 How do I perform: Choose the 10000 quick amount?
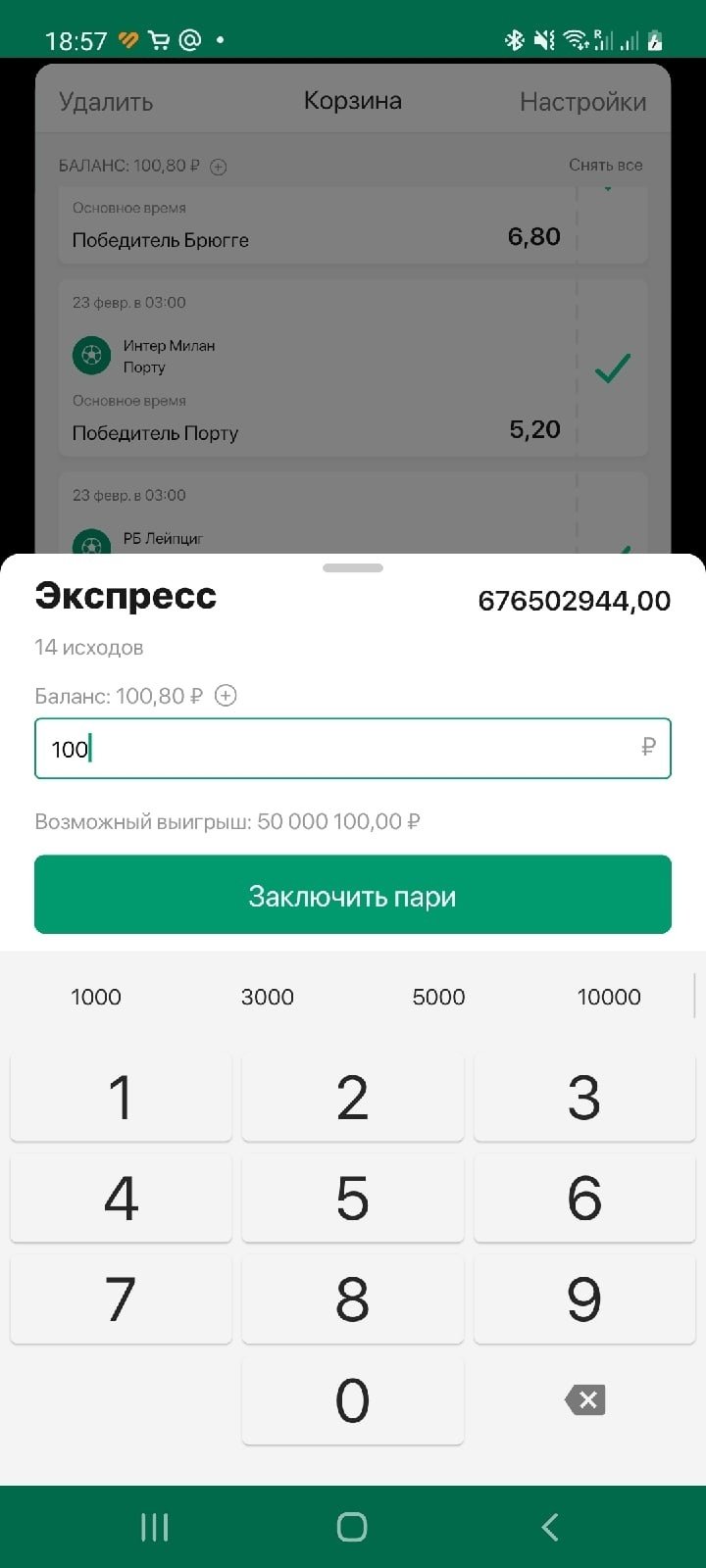tap(609, 997)
